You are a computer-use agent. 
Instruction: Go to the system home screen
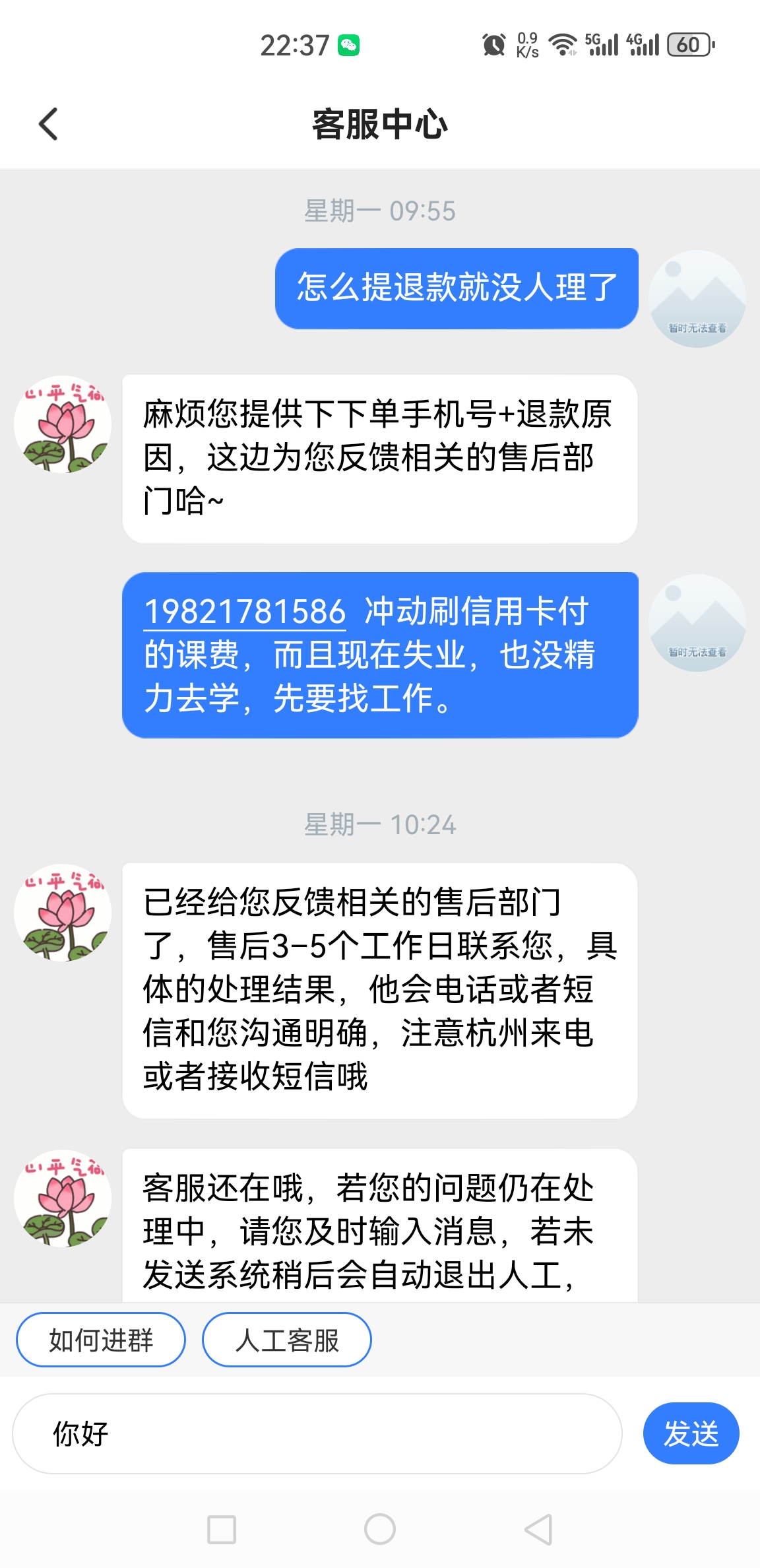[380, 1529]
